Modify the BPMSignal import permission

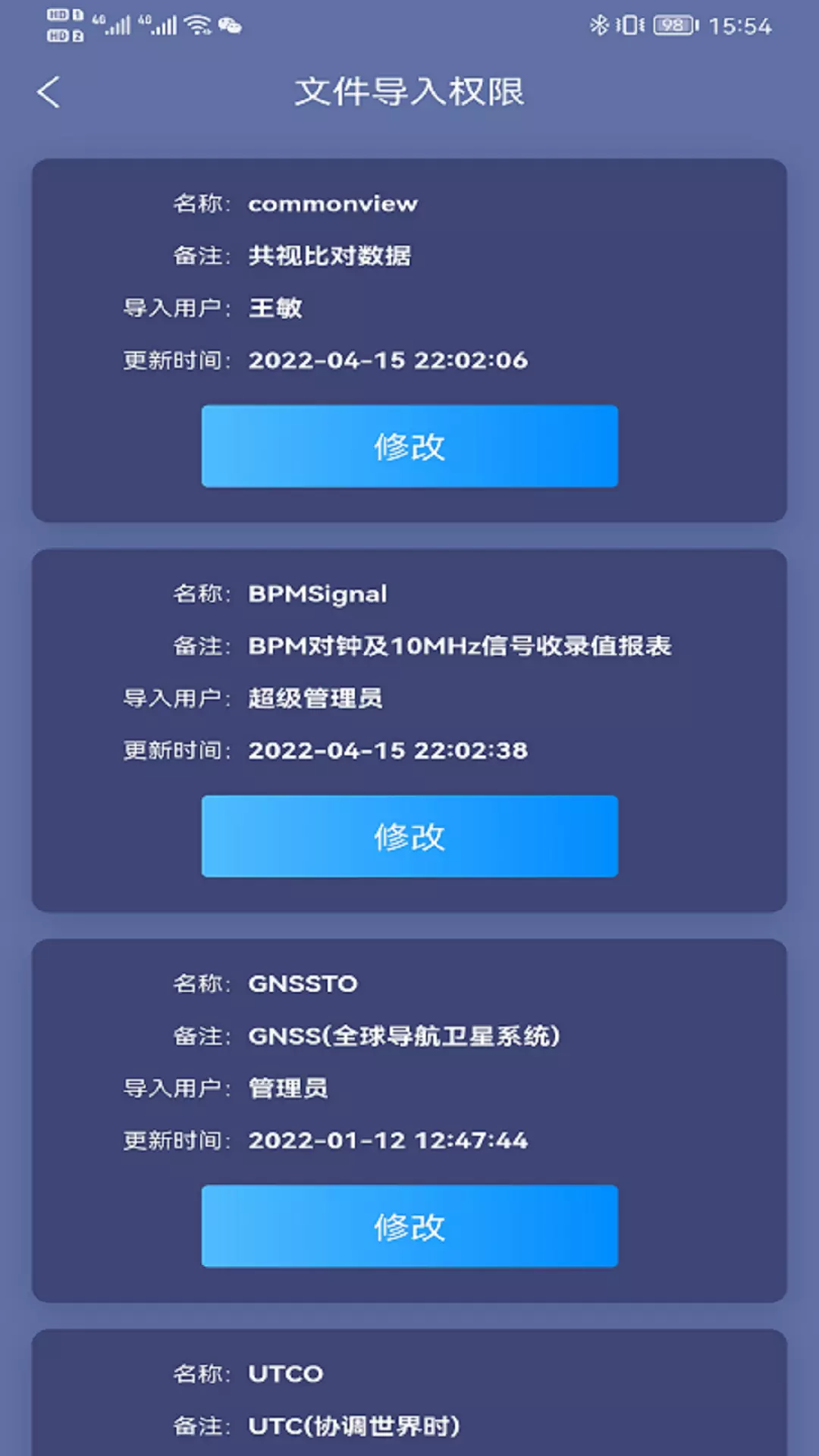pyautogui.click(x=409, y=836)
